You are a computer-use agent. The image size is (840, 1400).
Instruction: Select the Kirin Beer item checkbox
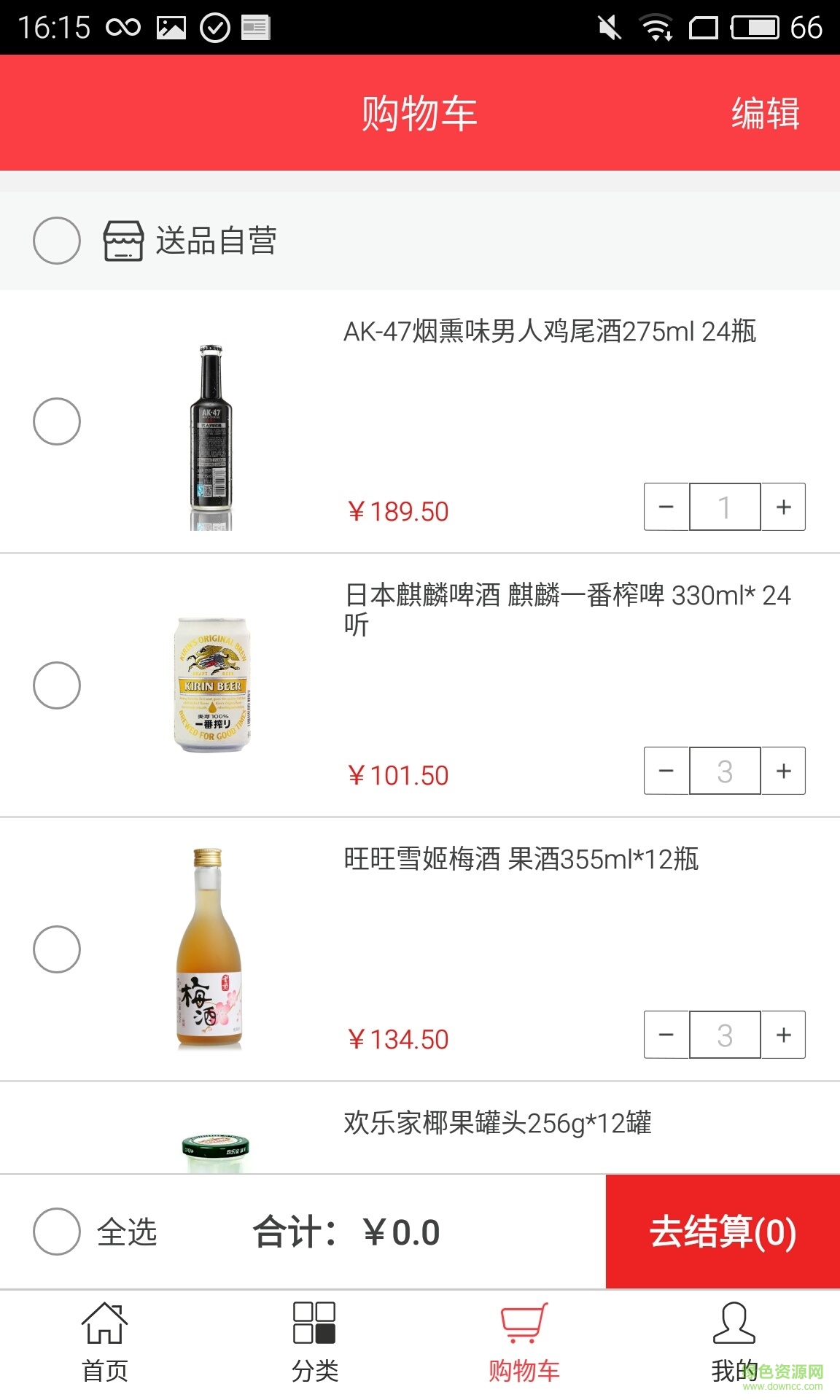[x=57, y=685]
